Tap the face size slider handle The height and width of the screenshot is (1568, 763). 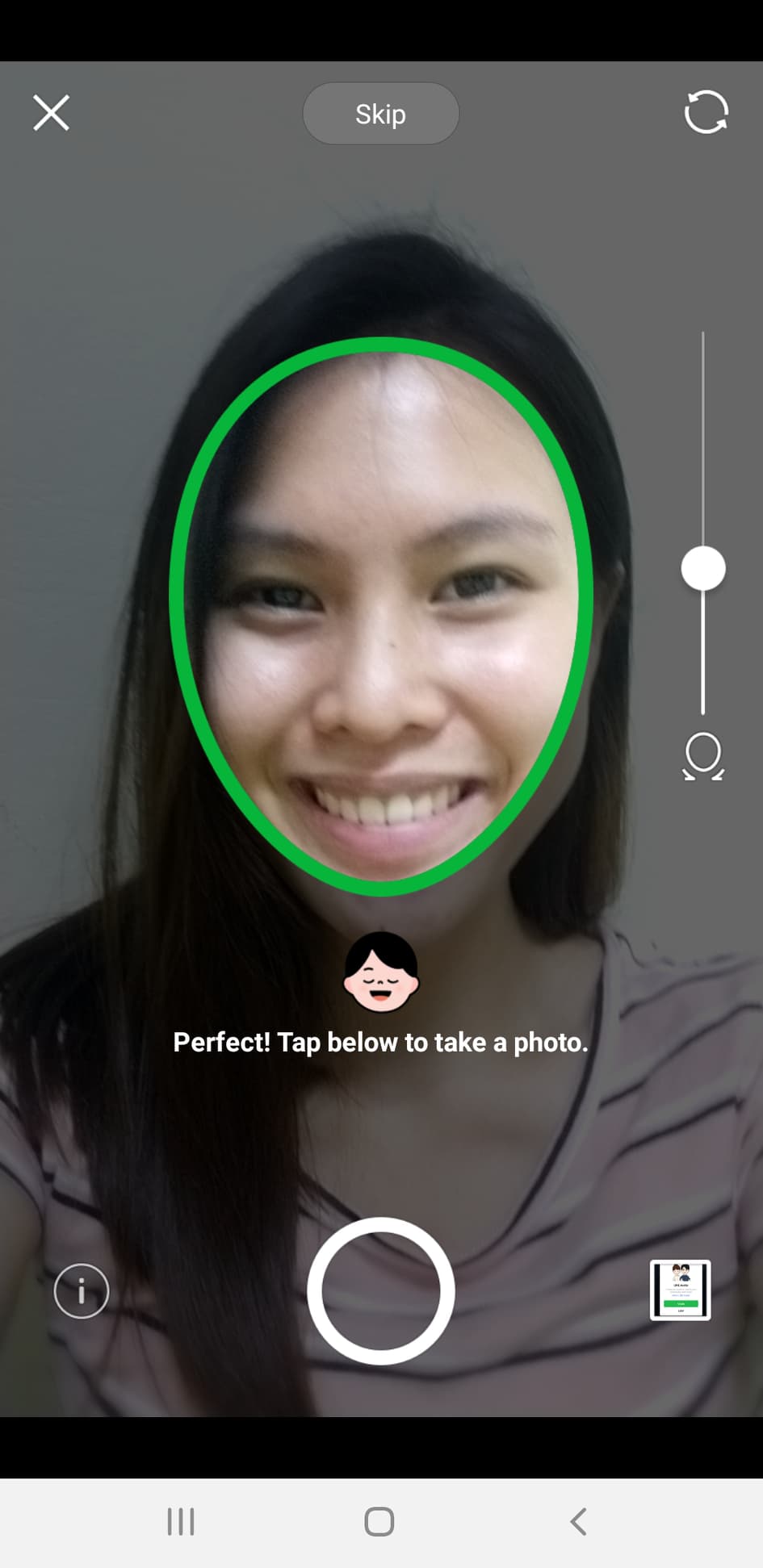[x=703, y=568]
